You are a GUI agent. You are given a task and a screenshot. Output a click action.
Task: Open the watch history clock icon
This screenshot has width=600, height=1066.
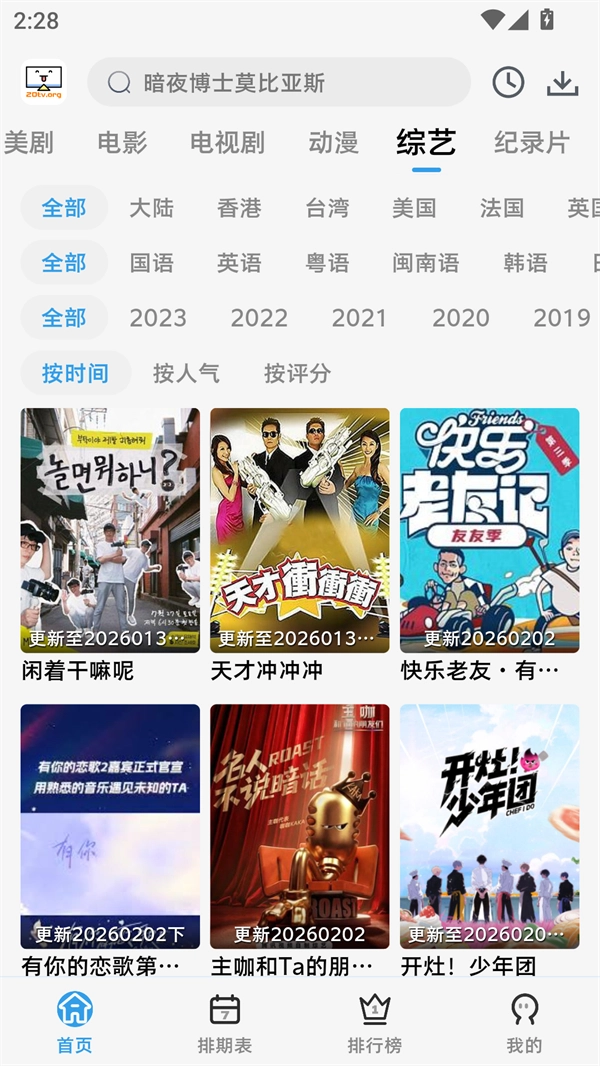pyautogui.click(x=508, y=82)
